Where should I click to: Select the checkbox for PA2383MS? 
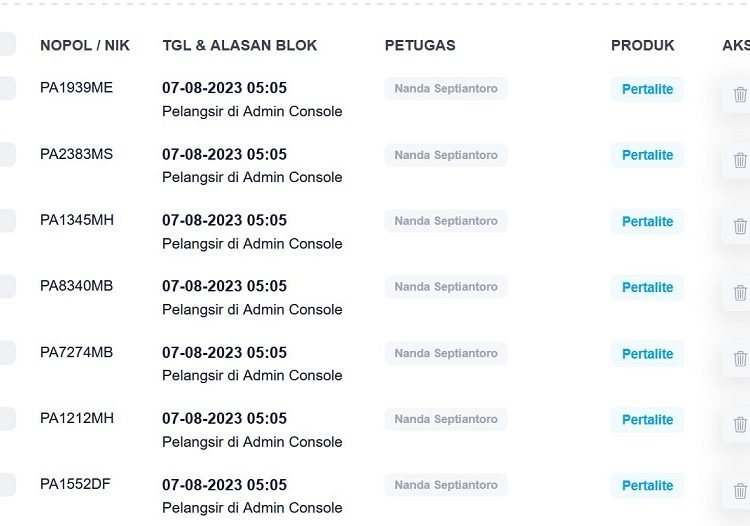pos(6,154)
